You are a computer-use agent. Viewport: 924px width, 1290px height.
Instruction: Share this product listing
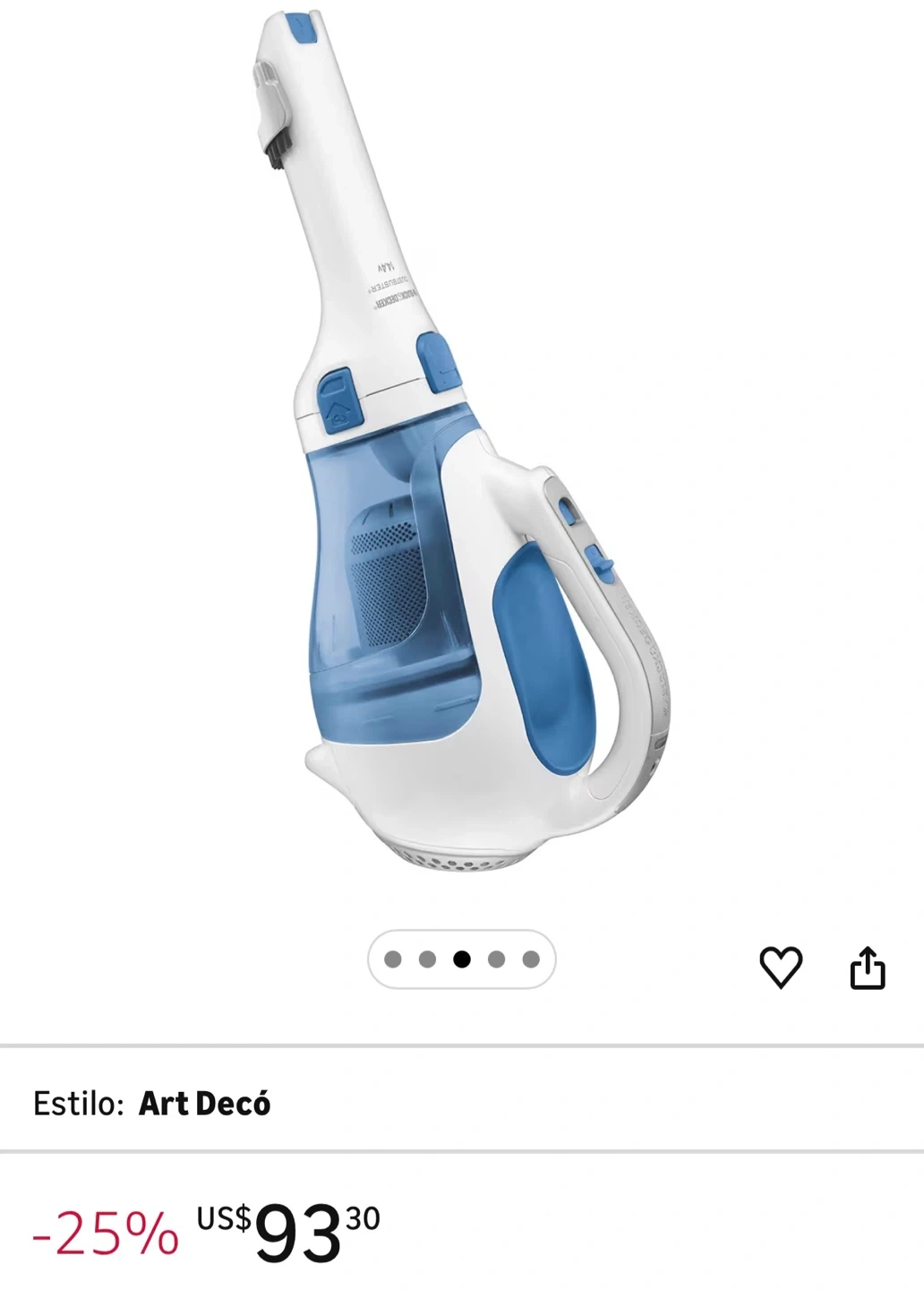point(867,967)
